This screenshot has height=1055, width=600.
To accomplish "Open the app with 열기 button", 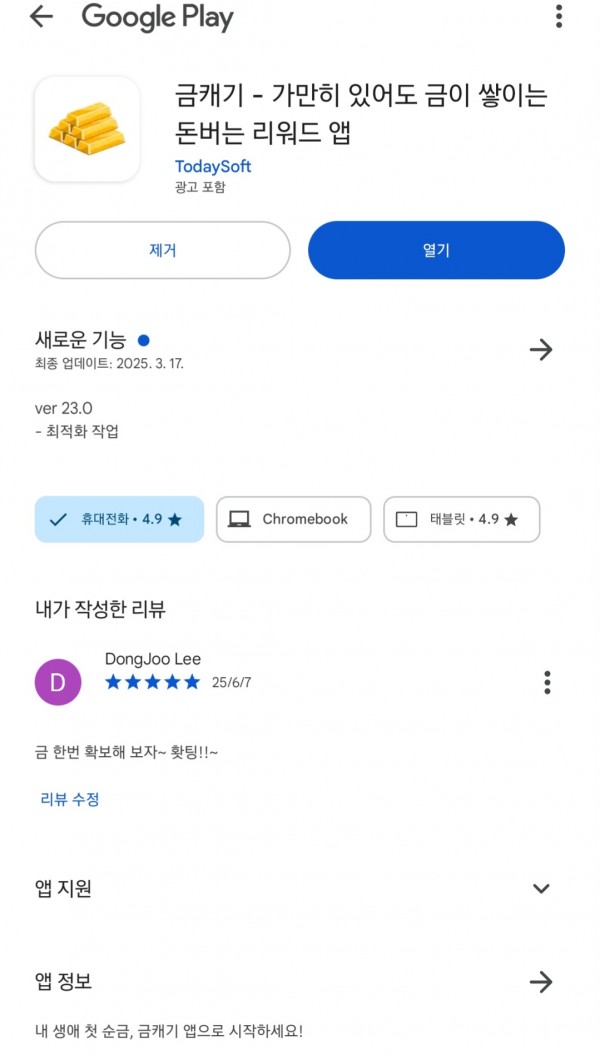I will coord(436,250).
